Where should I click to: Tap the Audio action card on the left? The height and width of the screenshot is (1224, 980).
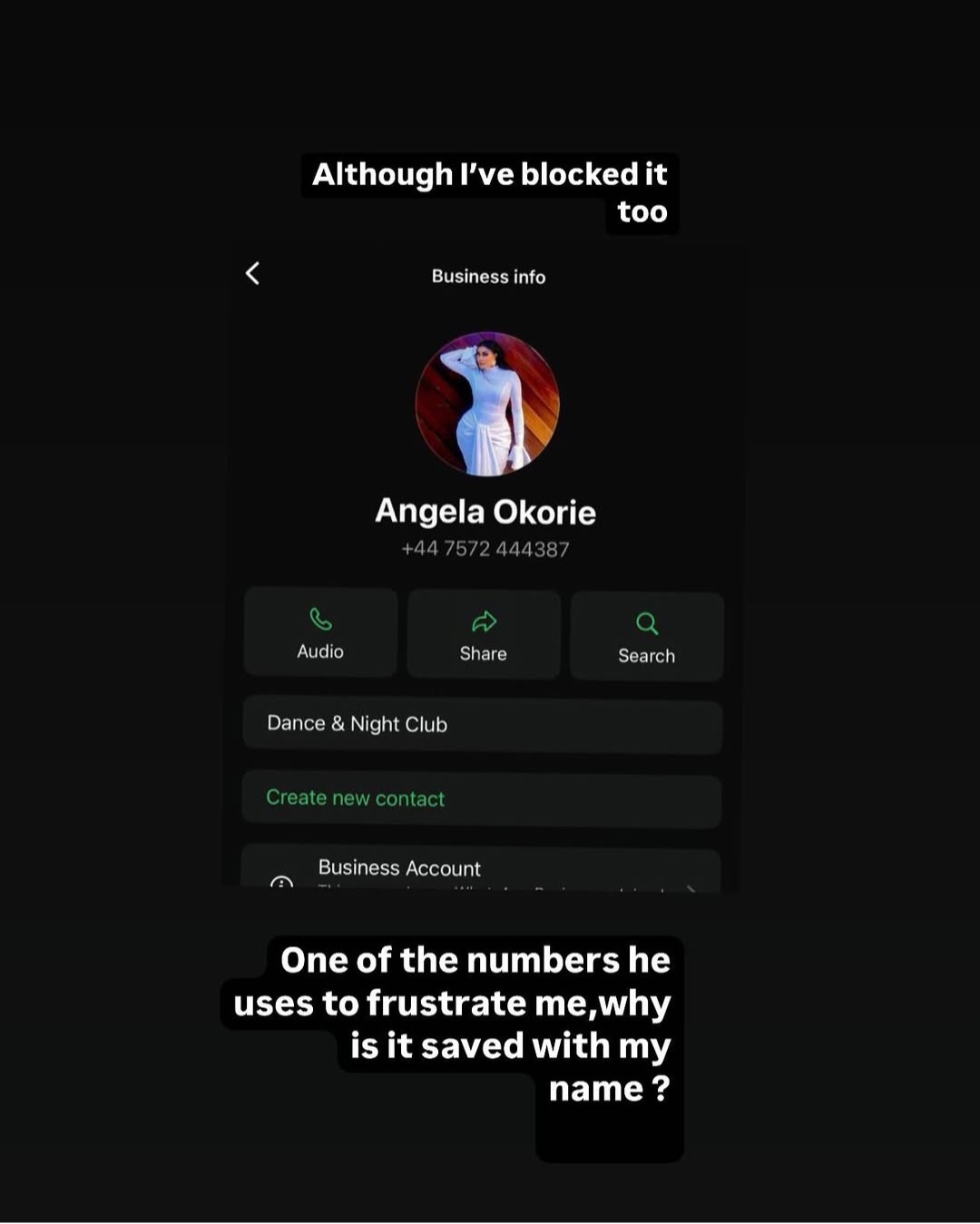pyautogui.click(x=319, y=632)
